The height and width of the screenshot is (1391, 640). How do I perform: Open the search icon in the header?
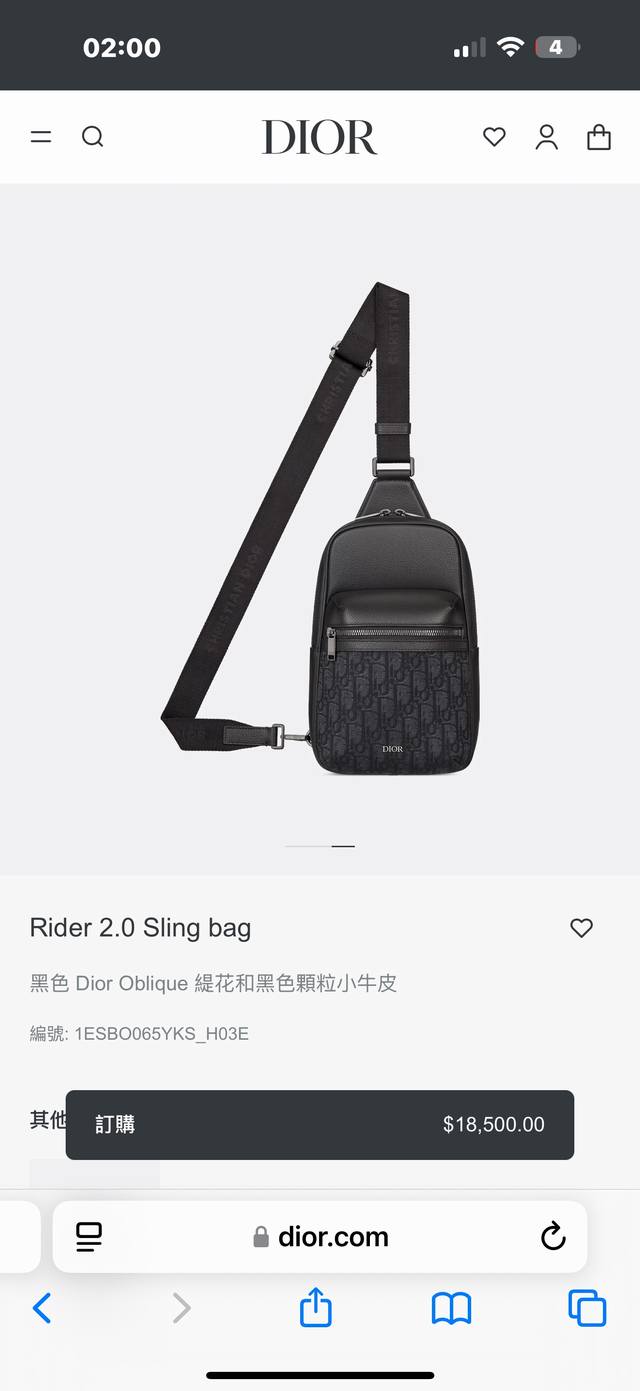tap(93, 137)
